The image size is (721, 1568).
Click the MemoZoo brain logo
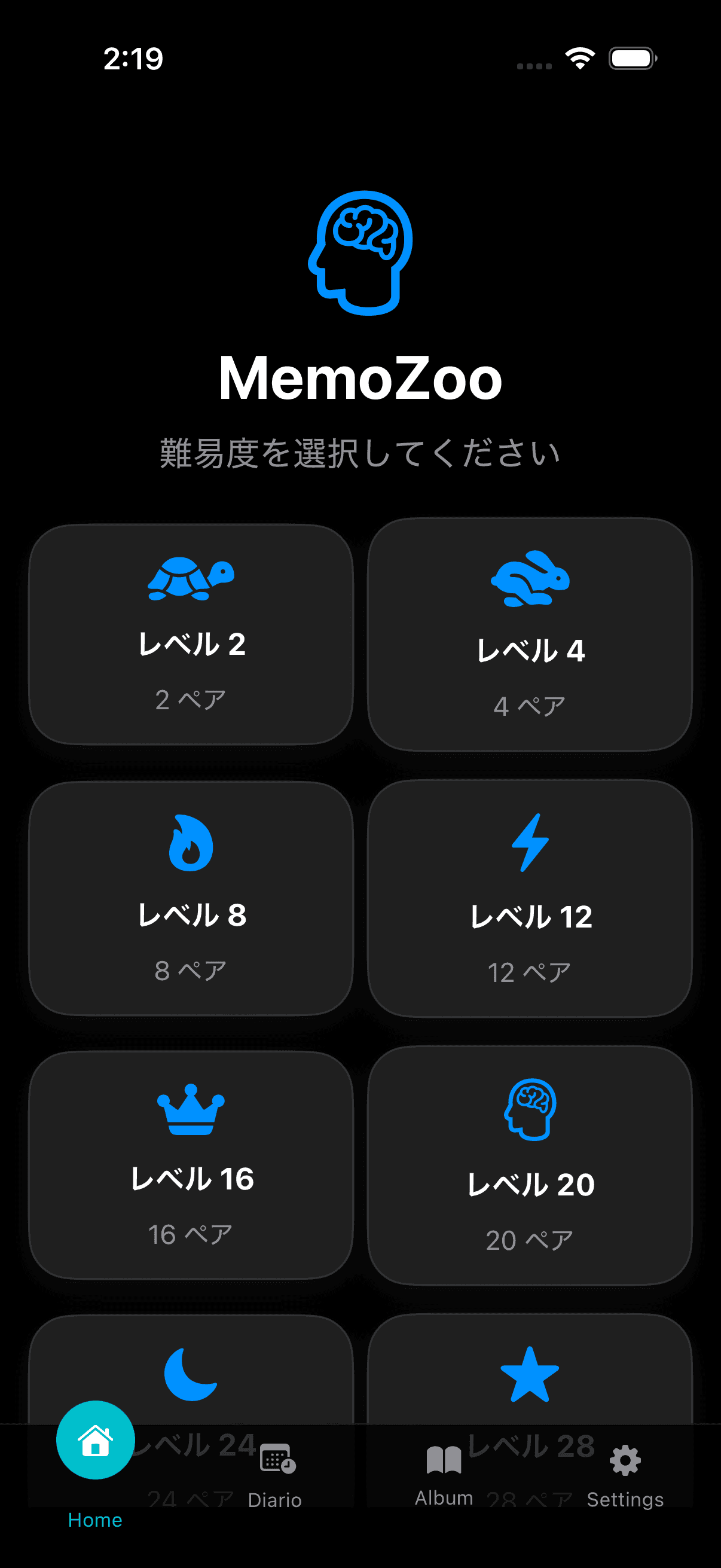pos(360,252)
